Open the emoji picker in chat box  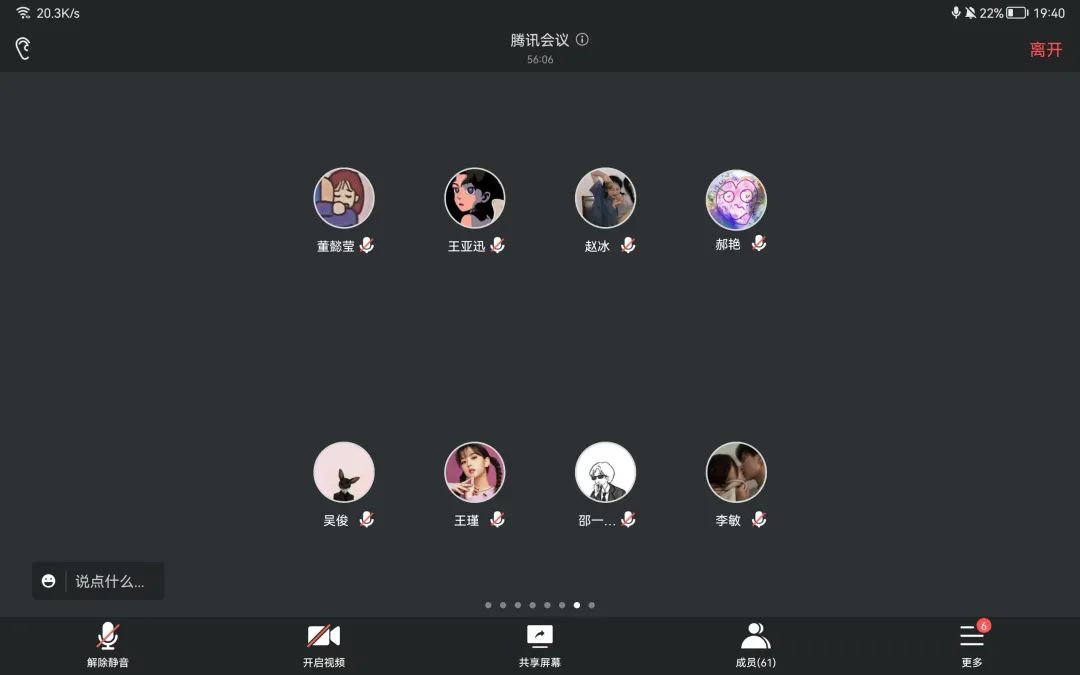click(48, 581)
